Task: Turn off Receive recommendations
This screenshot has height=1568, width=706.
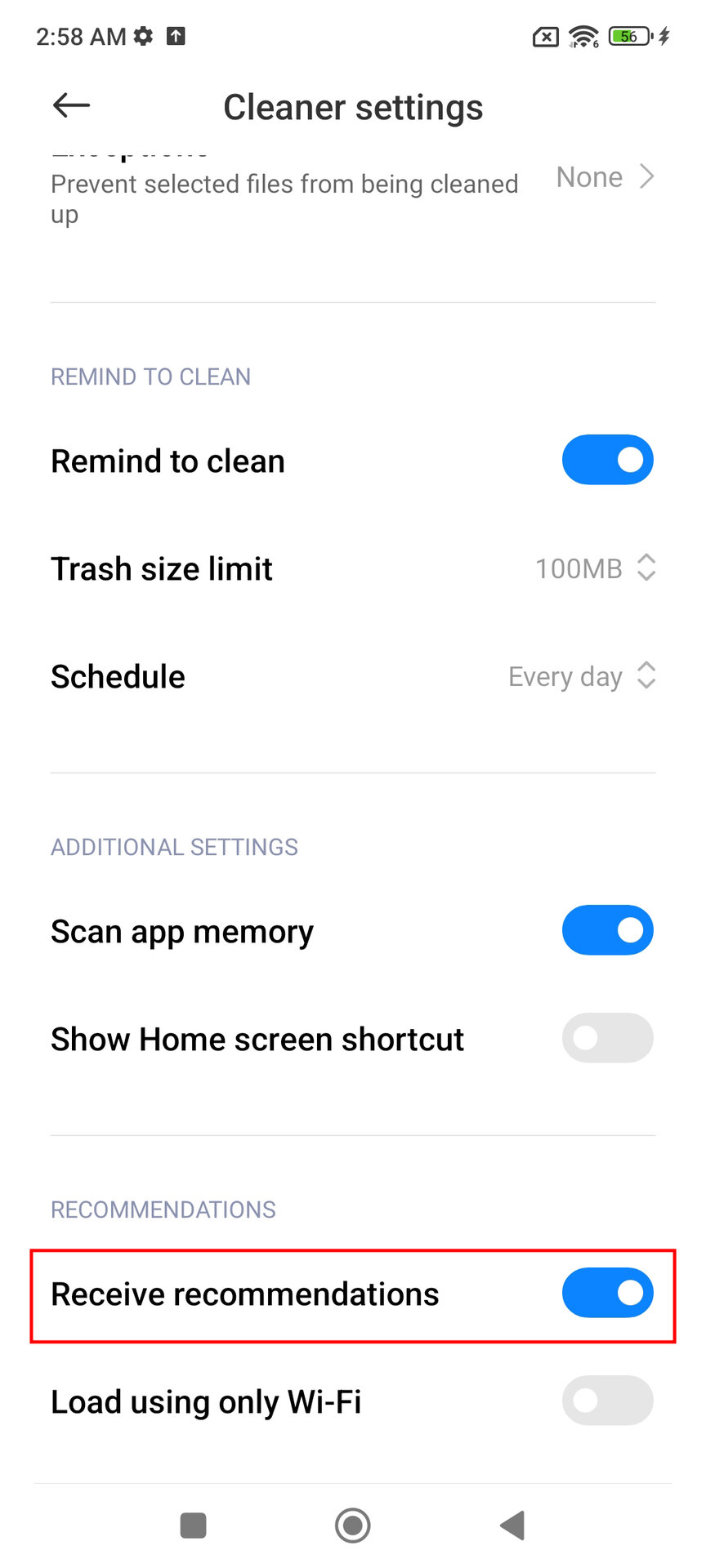Action: [x=607, y=1293]
